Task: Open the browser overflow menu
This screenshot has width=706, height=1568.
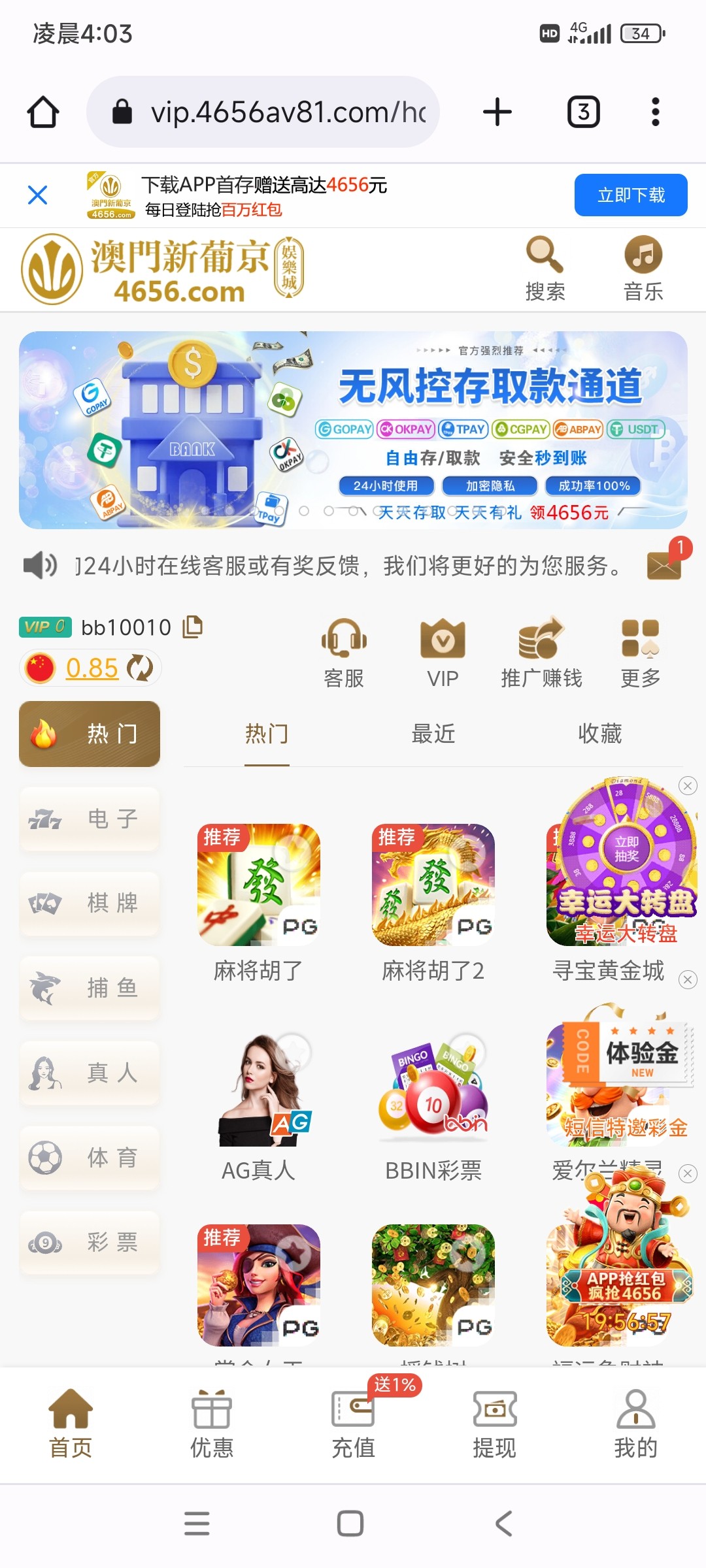Action: pos(655,112)
